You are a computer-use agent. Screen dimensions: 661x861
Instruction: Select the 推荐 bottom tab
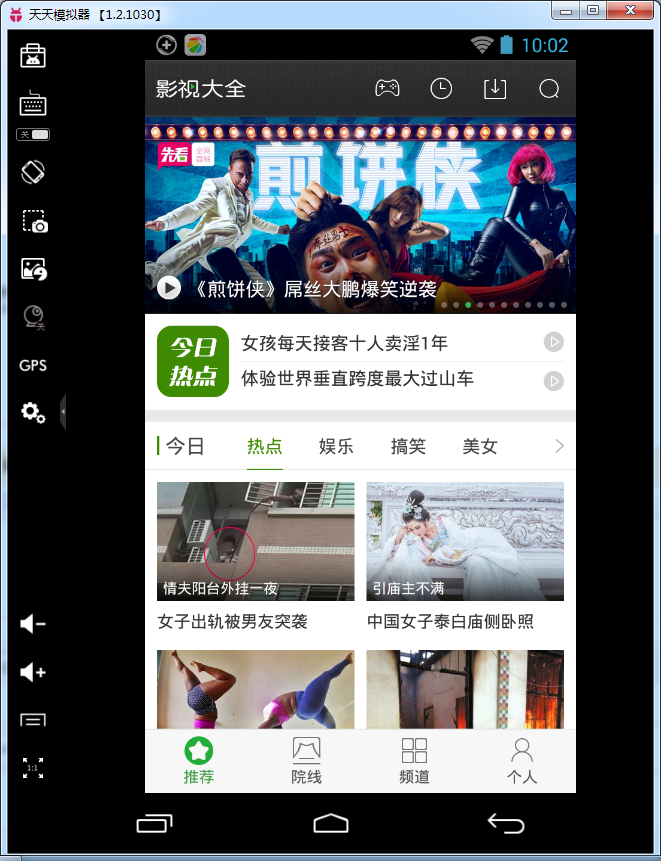pyautogui.click(x=198, y=762)
